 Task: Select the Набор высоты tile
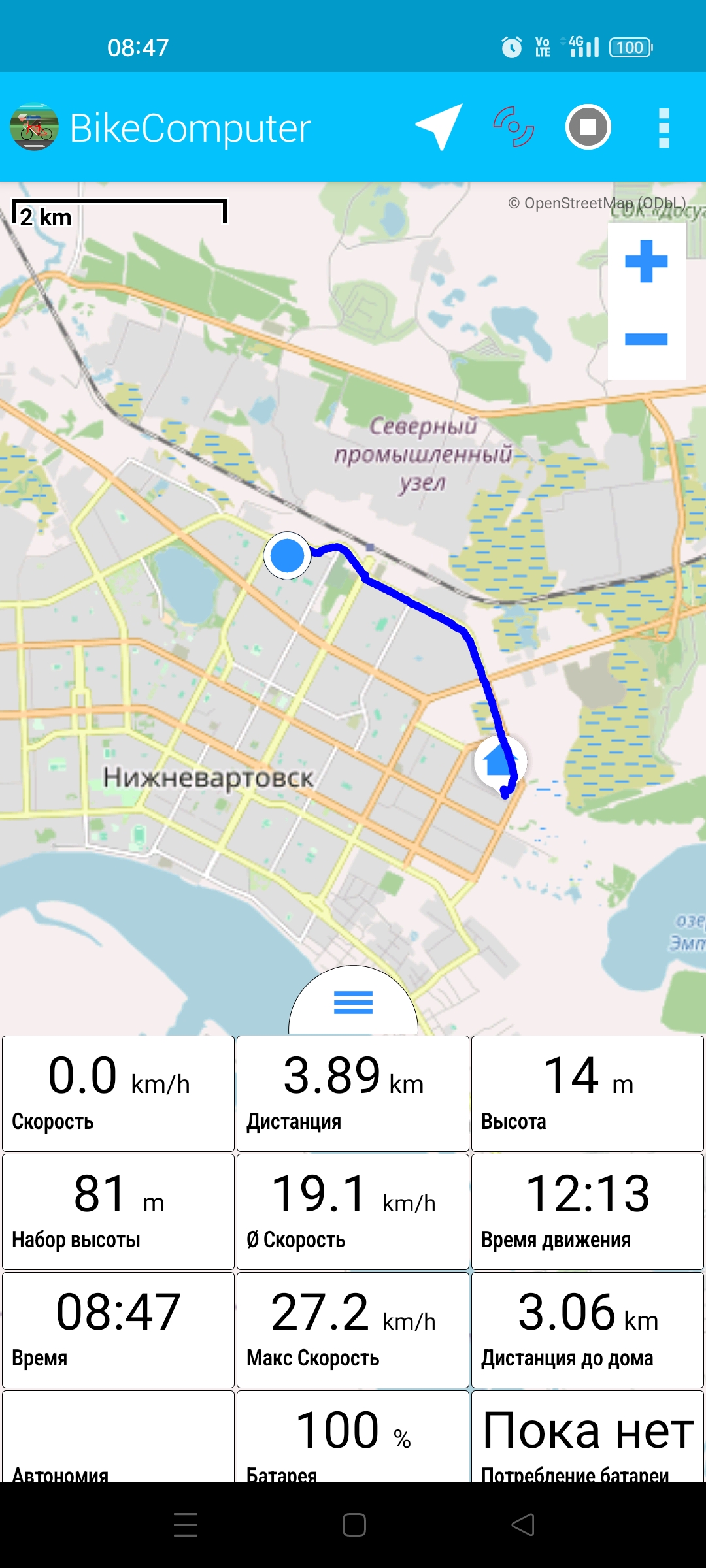118,1212
